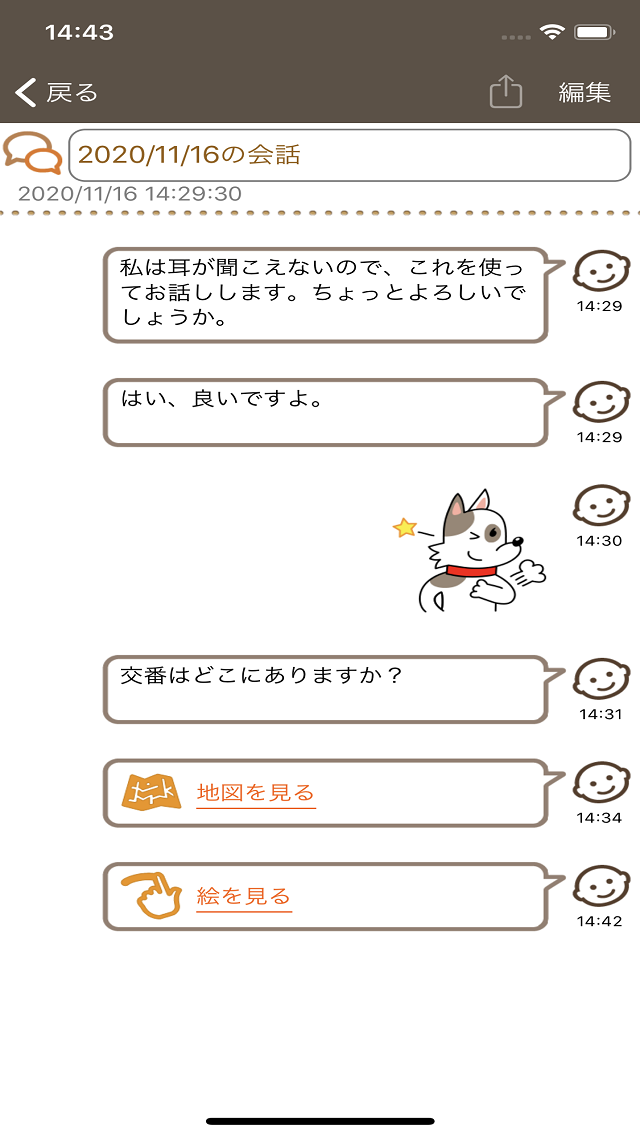Screen dimensions: 640x1136
Task: Share this conversation via the share icon
Action: pos(505,92)
